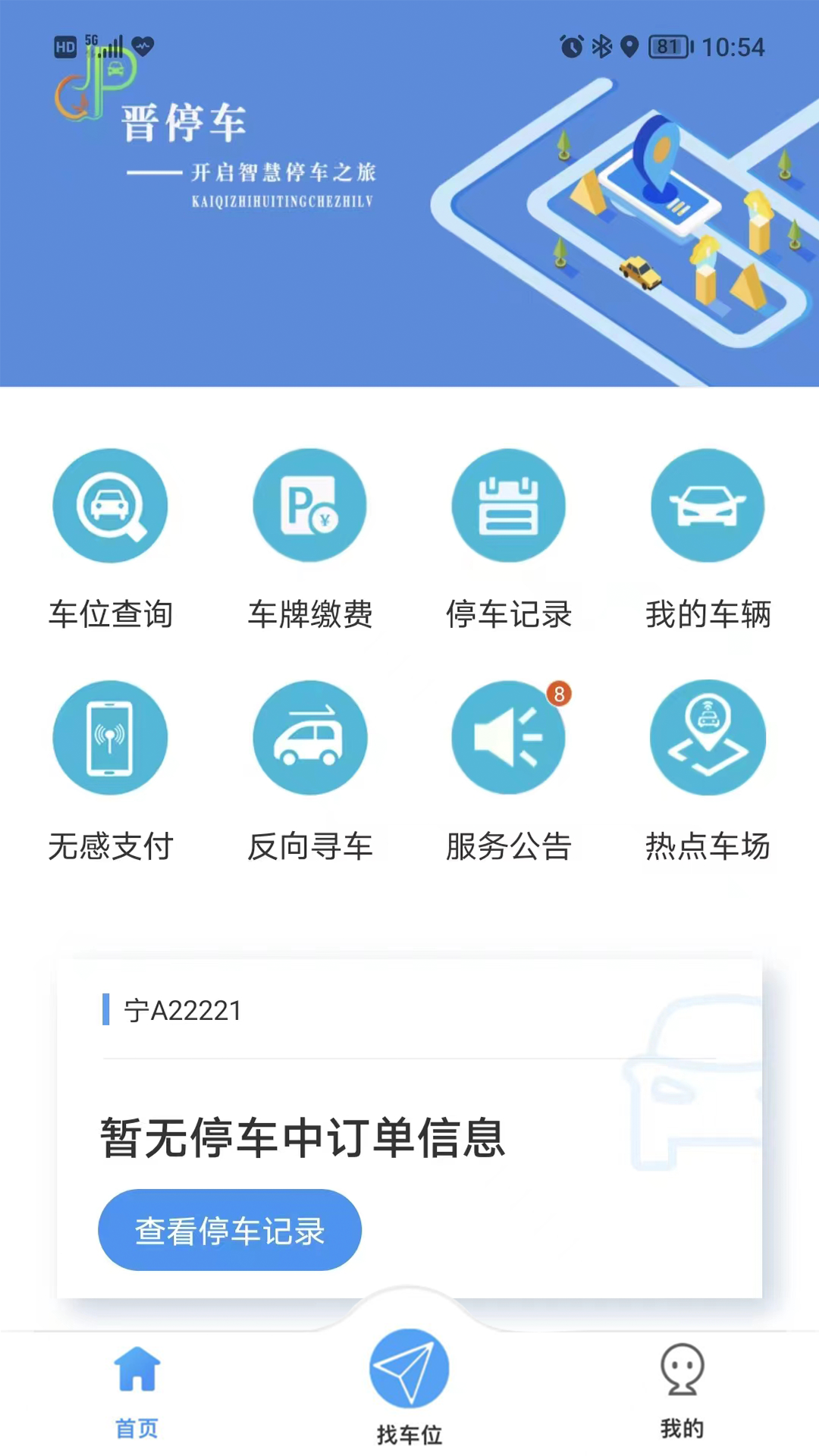This screenshot has height=1456, width=819.
Task: Open 无感支付 contactless payment
Action: (x=110, y=738)
